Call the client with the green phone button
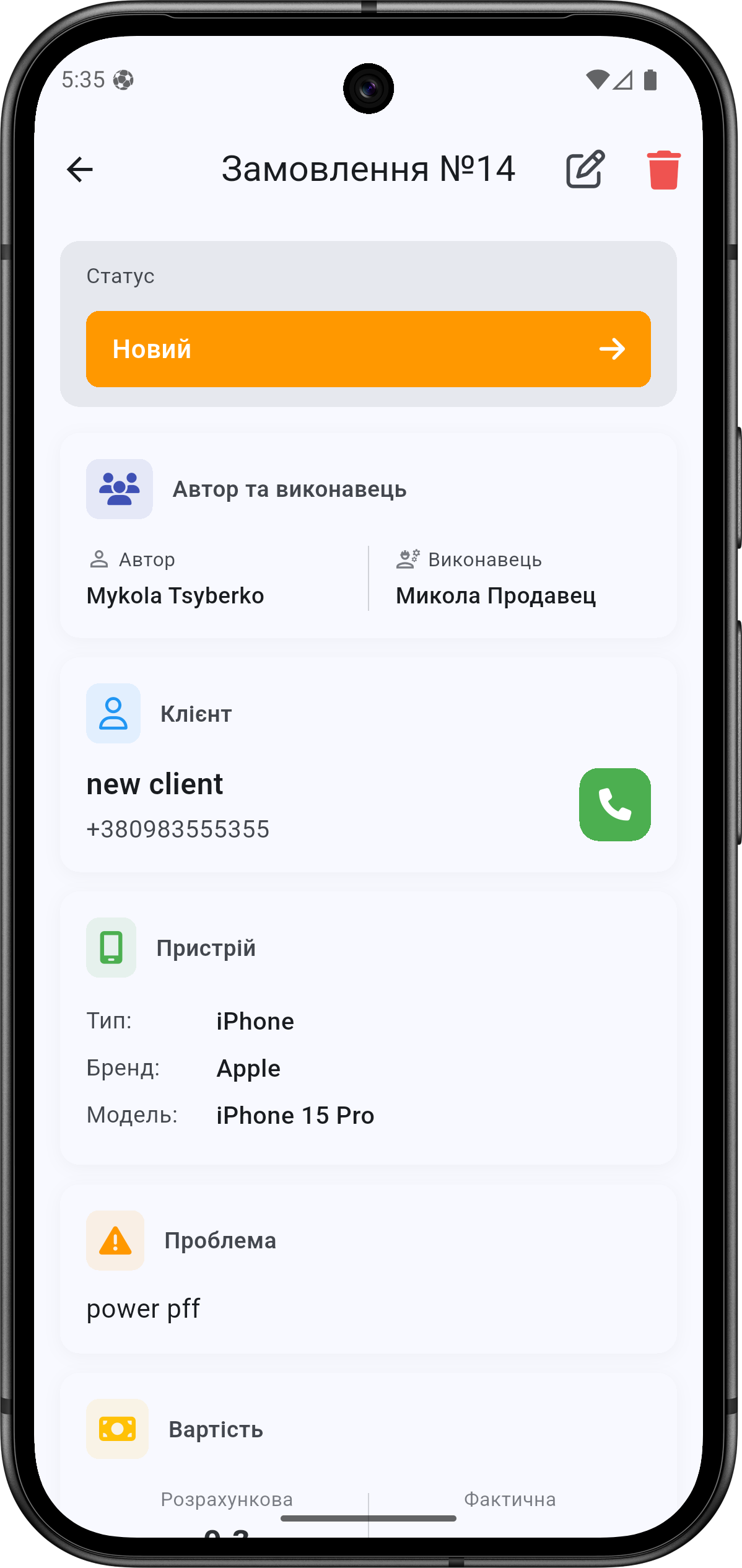Image resolution: width=742 pixels, height=1568 pixels. (x=614, y=804)
